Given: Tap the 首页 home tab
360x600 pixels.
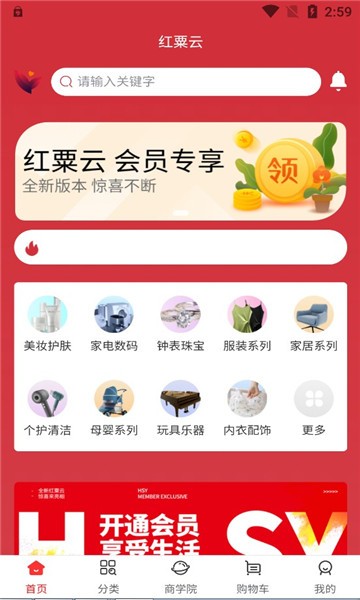Looking at the screenshot, I should tap(36, 577).
